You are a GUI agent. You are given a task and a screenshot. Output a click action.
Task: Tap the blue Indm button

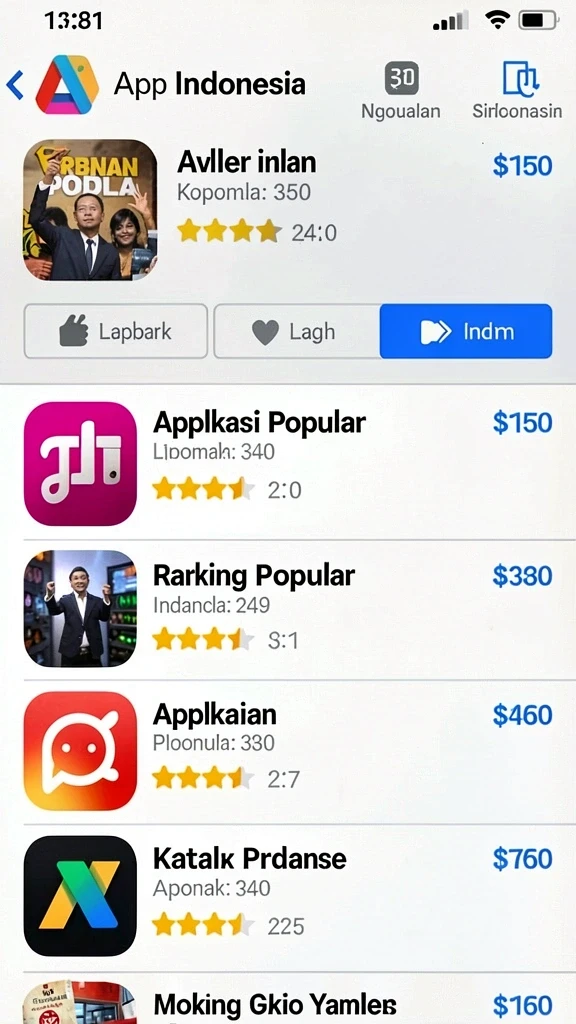click(466, 331)
